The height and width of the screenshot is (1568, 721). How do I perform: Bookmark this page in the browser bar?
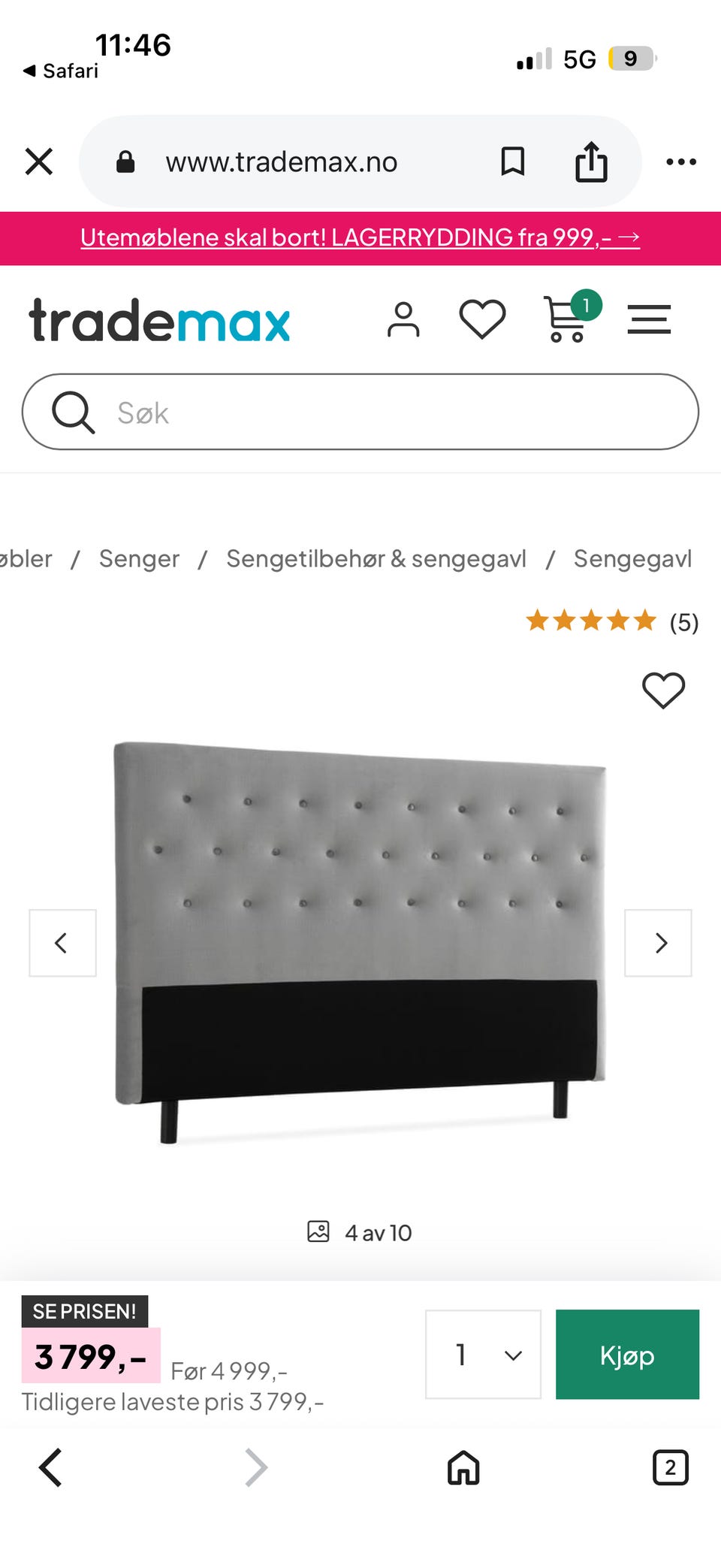click(513, 162)
